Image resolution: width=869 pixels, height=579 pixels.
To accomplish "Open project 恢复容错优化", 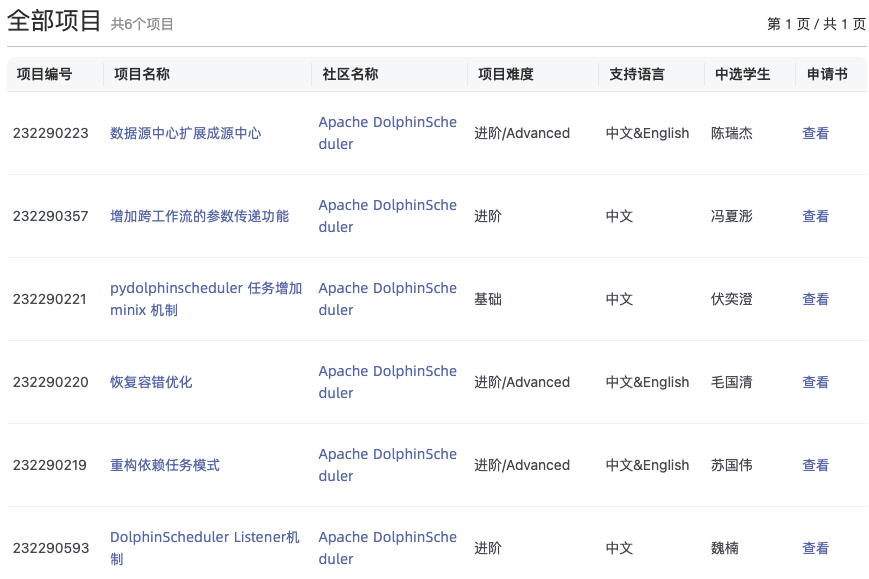I will 151,382.
